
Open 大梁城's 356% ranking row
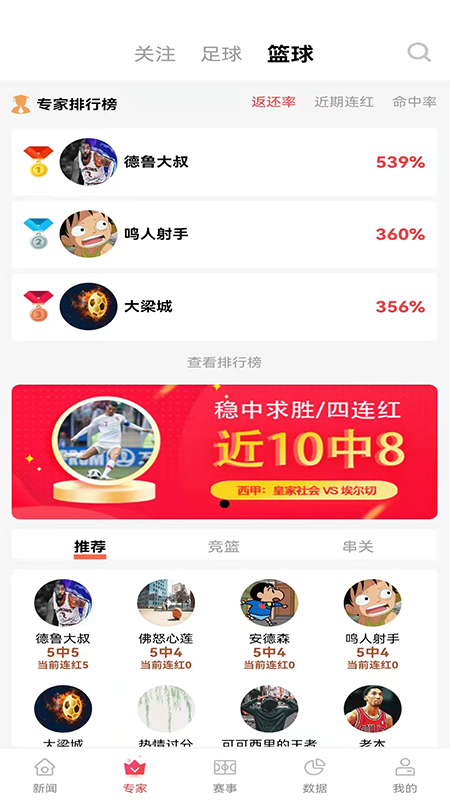coord(224,307)
